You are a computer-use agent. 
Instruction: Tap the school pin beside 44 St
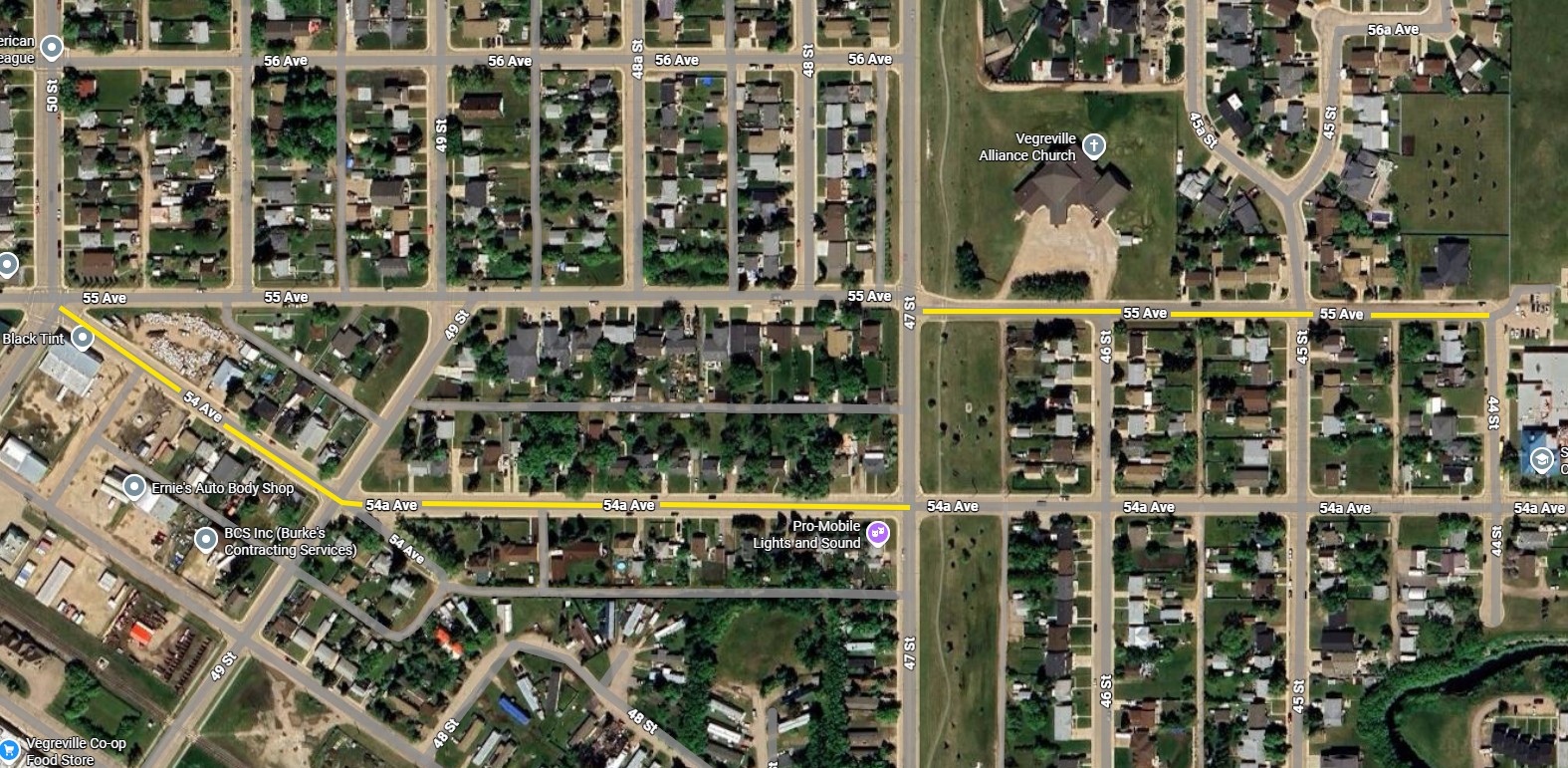click(x=1540, y=459)
